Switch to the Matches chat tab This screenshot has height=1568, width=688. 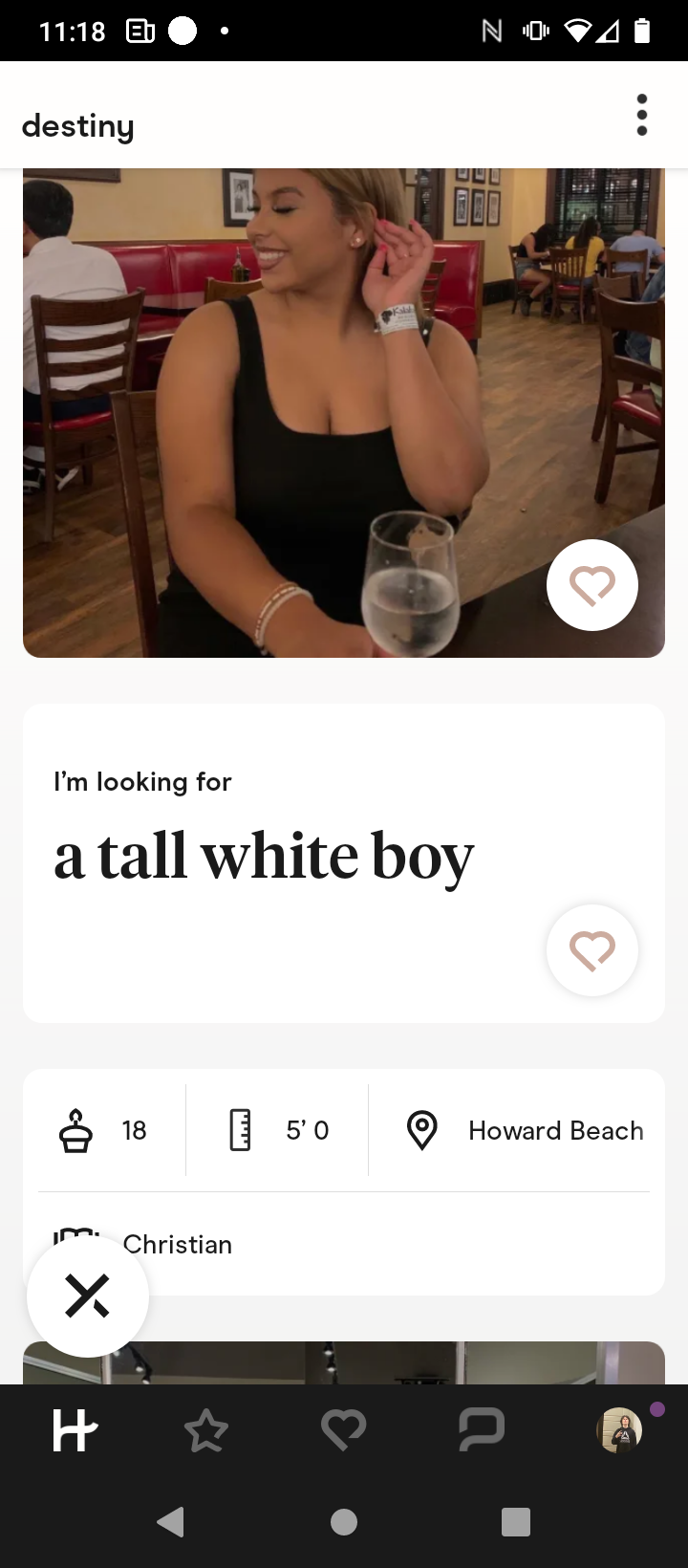click(481, 1431)
